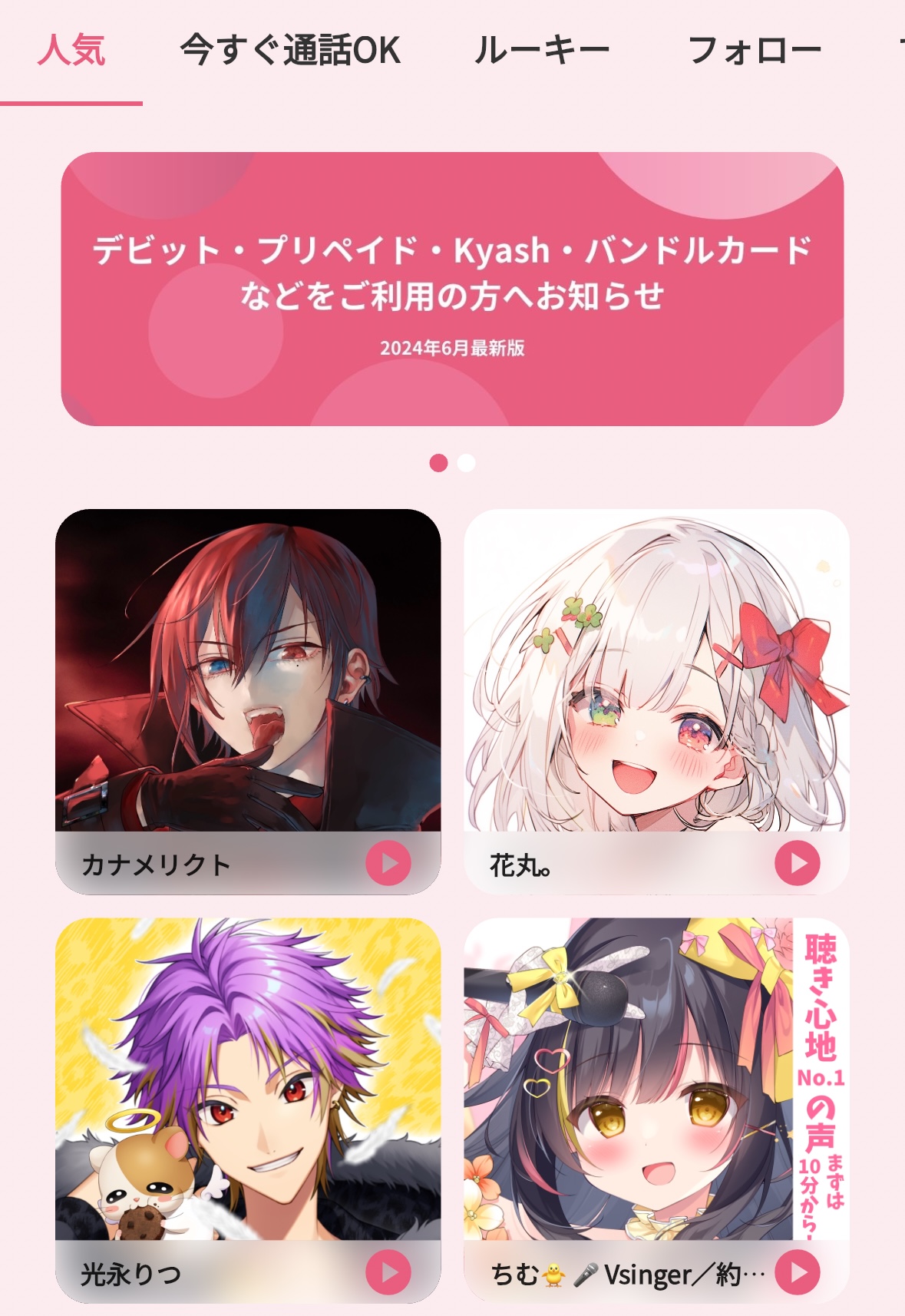Play カナメリクト's voice sample
905x1316 pixels.
click(388, 864)
